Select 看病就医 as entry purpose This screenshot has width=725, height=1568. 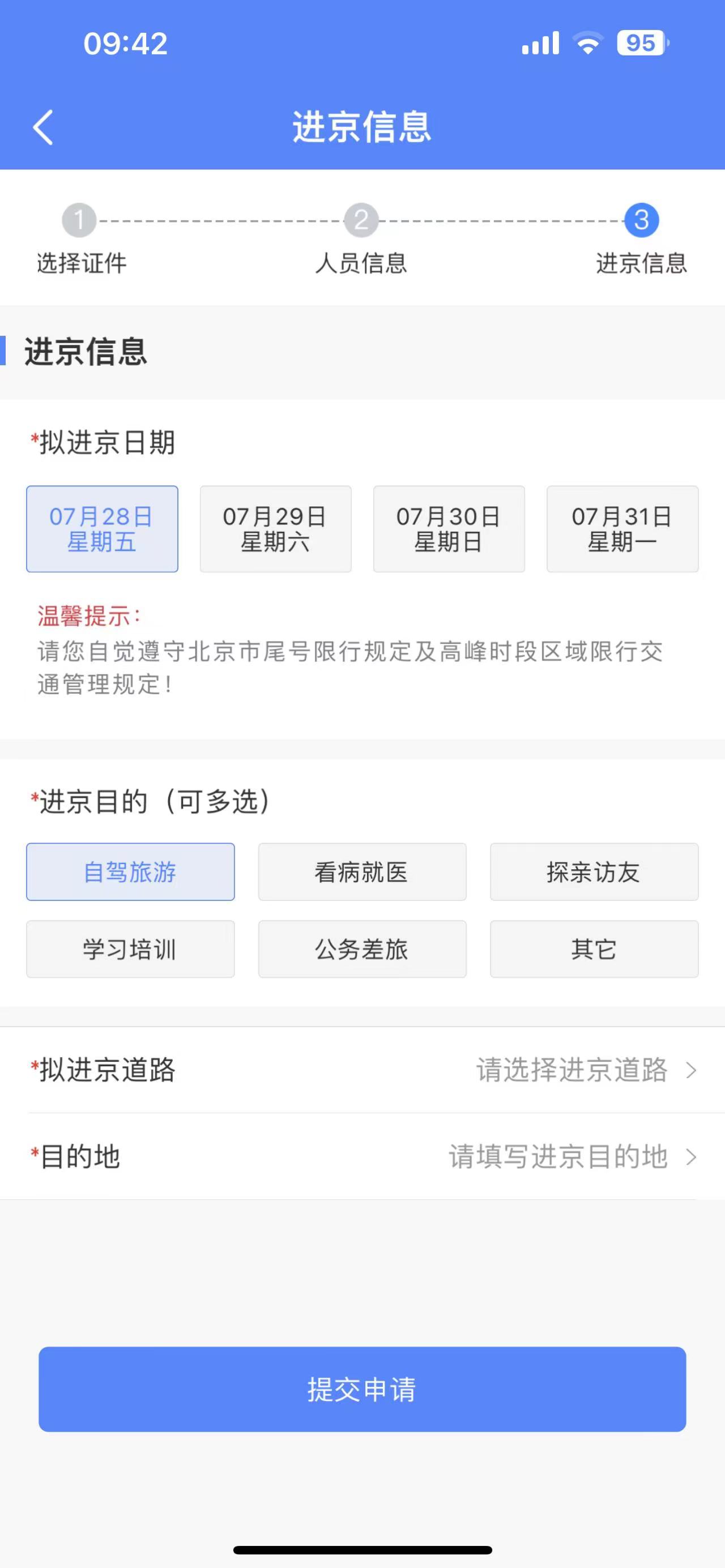coord(362,871)
